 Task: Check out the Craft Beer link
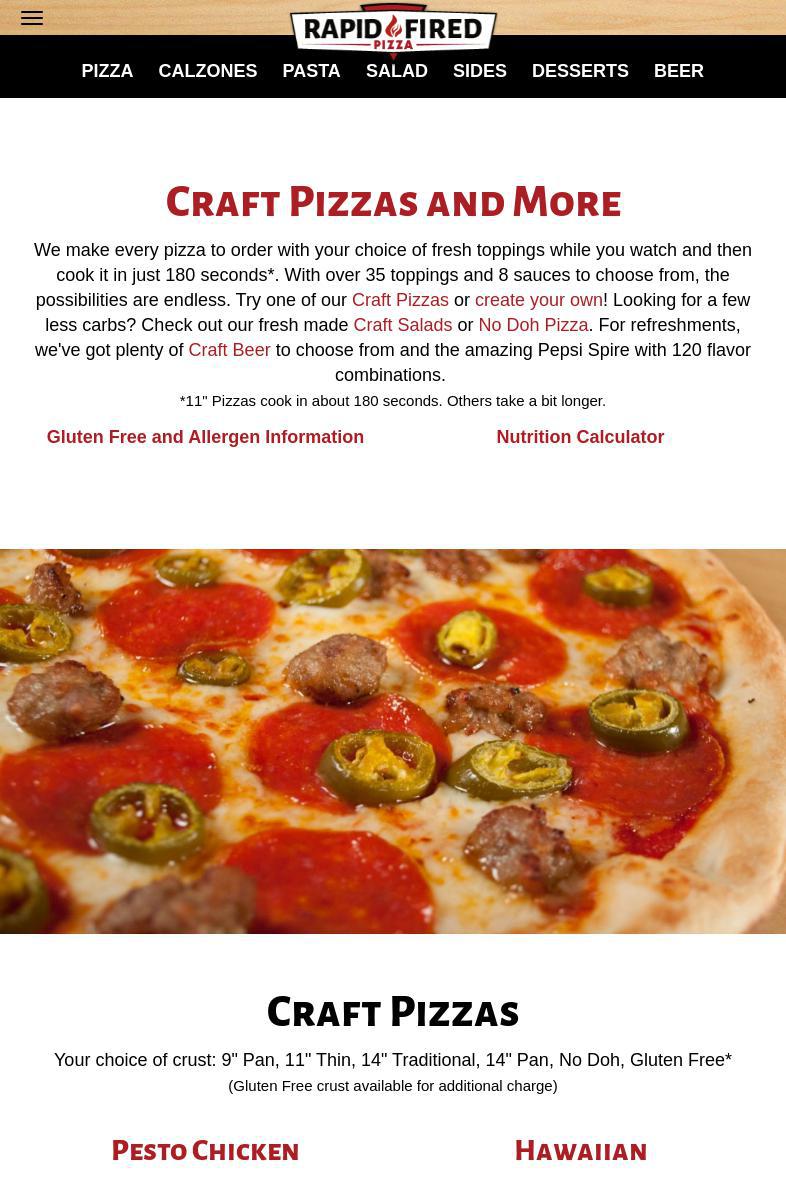pos(229,350)
